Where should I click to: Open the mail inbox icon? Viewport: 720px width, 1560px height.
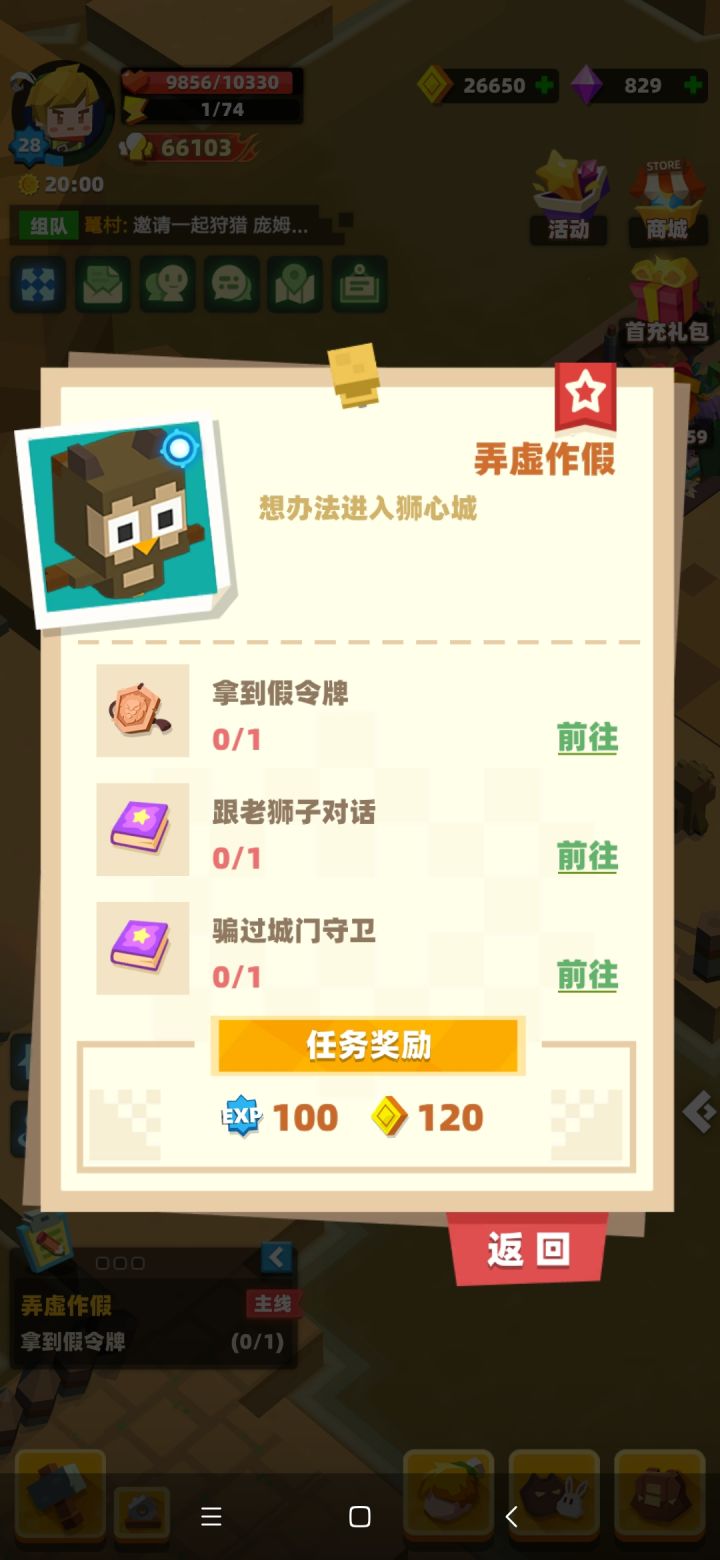point(101,286)
